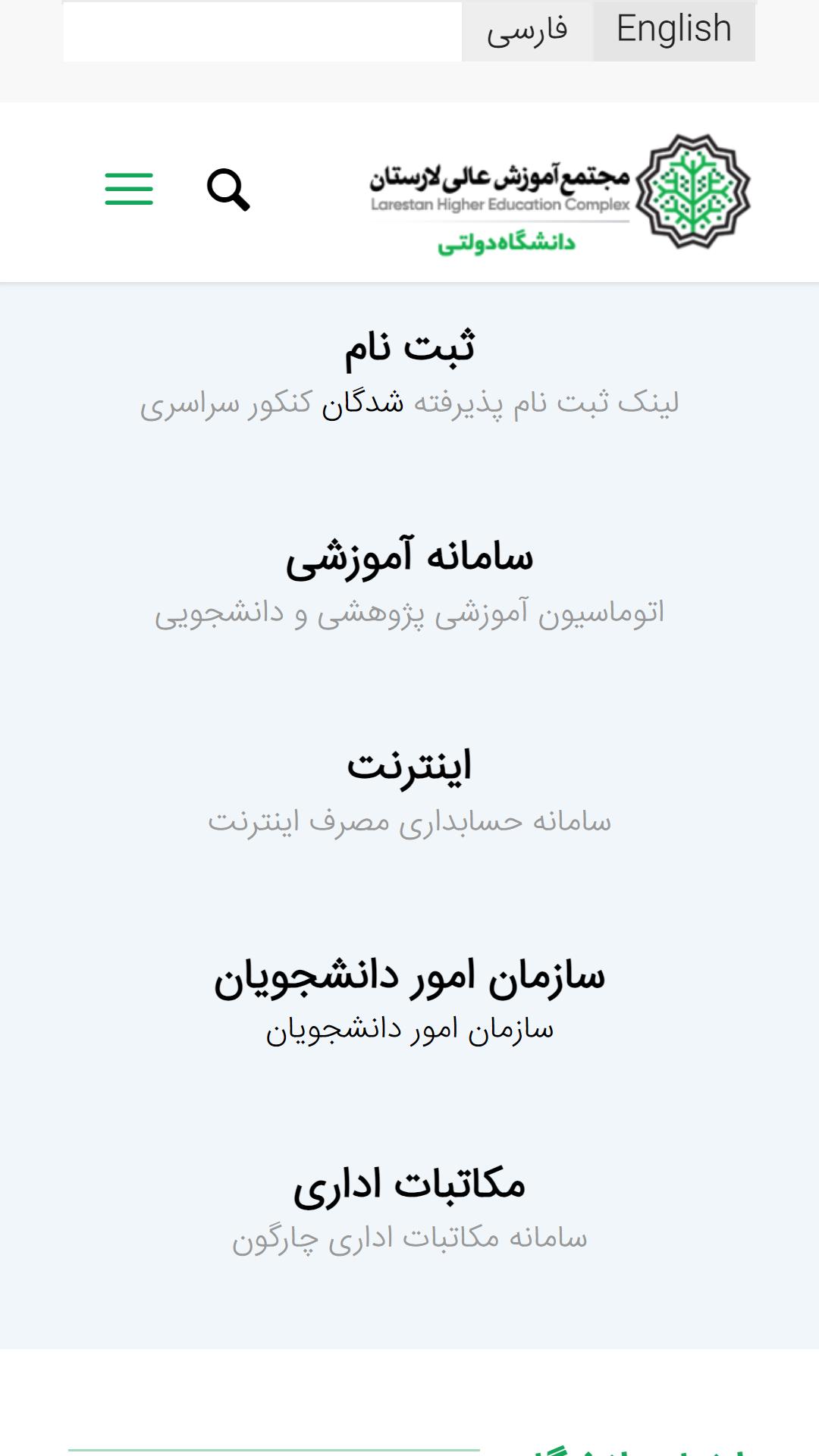
Task: Open مکاتبات اداری correspondence system
Action: [x=409, y=1185]
